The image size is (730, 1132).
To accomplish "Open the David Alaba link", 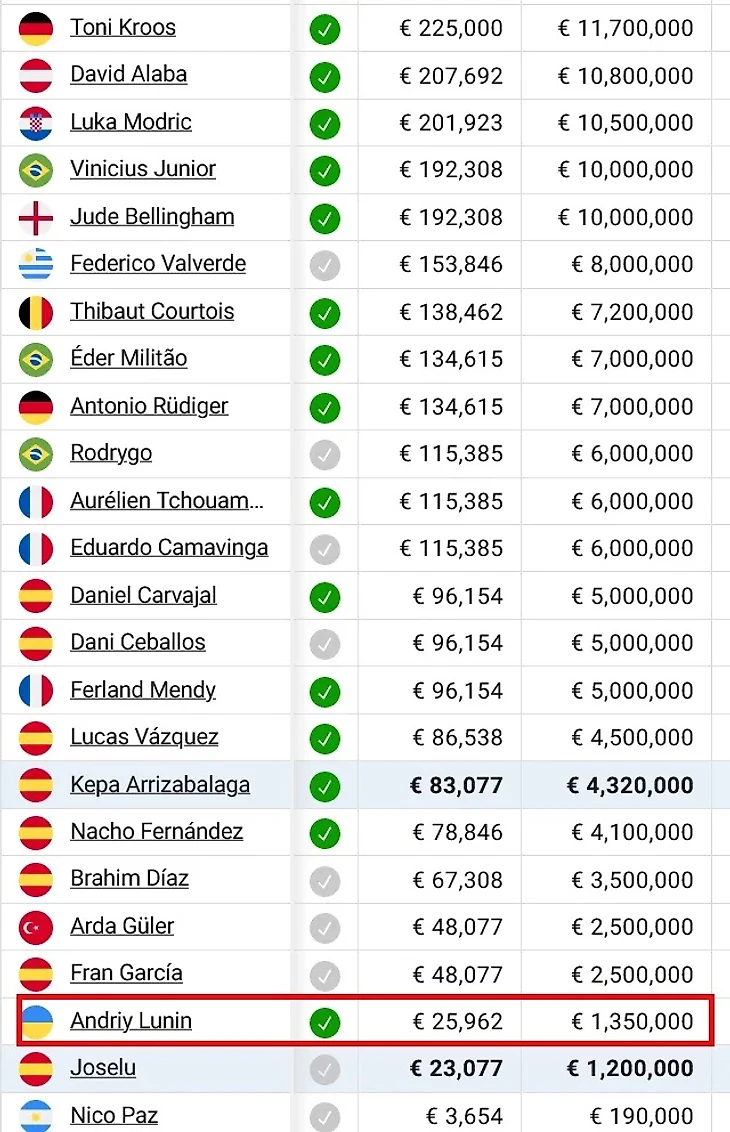I will 128,74.
